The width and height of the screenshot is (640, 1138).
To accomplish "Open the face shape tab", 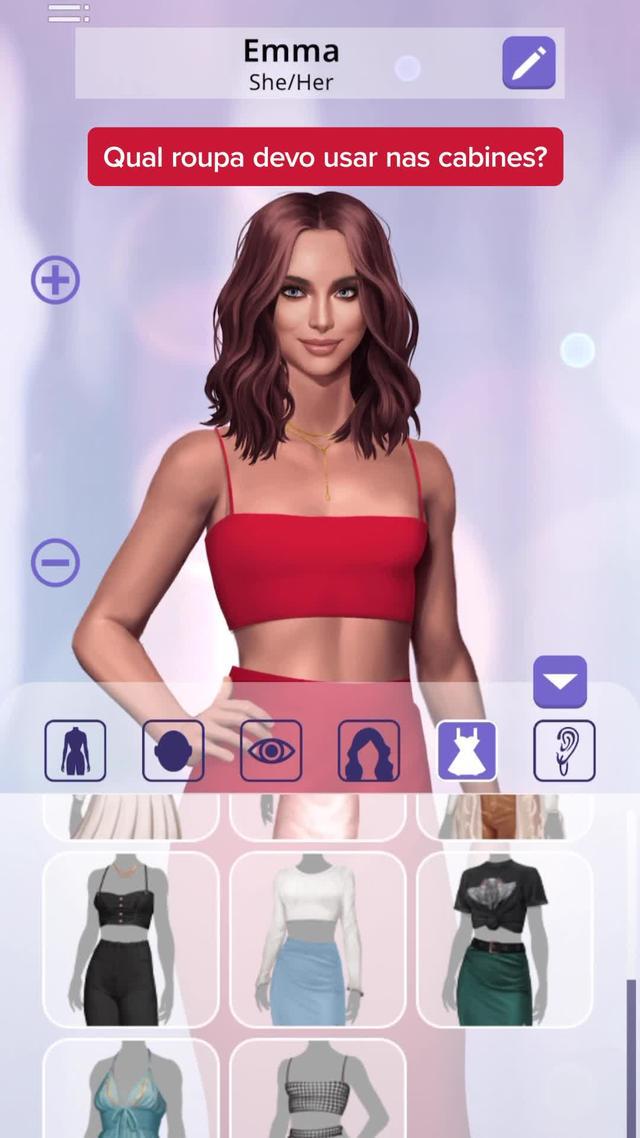I will 173,750.
